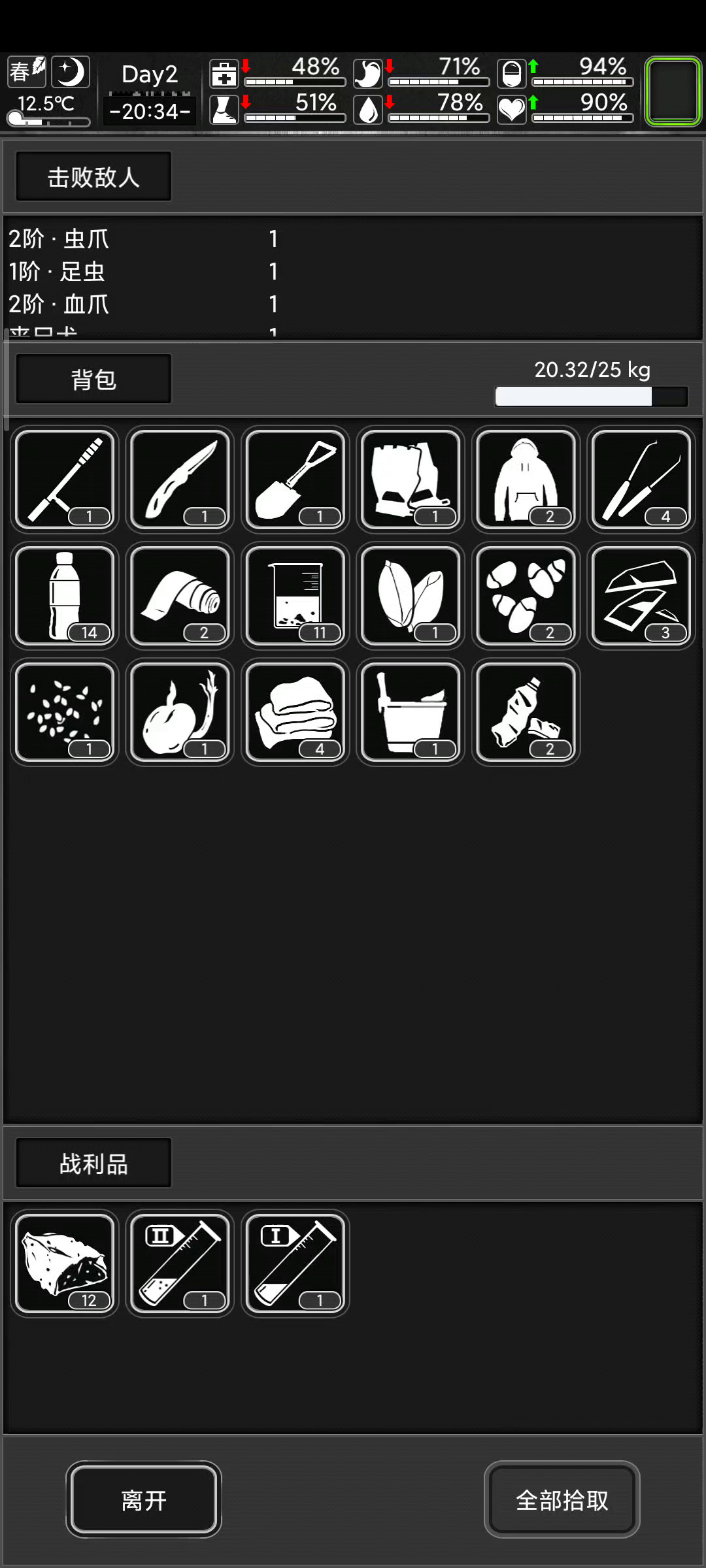Select the shovel item in backpack
706x1568 pixels.
pyautogui.click(x=295, y=480)
